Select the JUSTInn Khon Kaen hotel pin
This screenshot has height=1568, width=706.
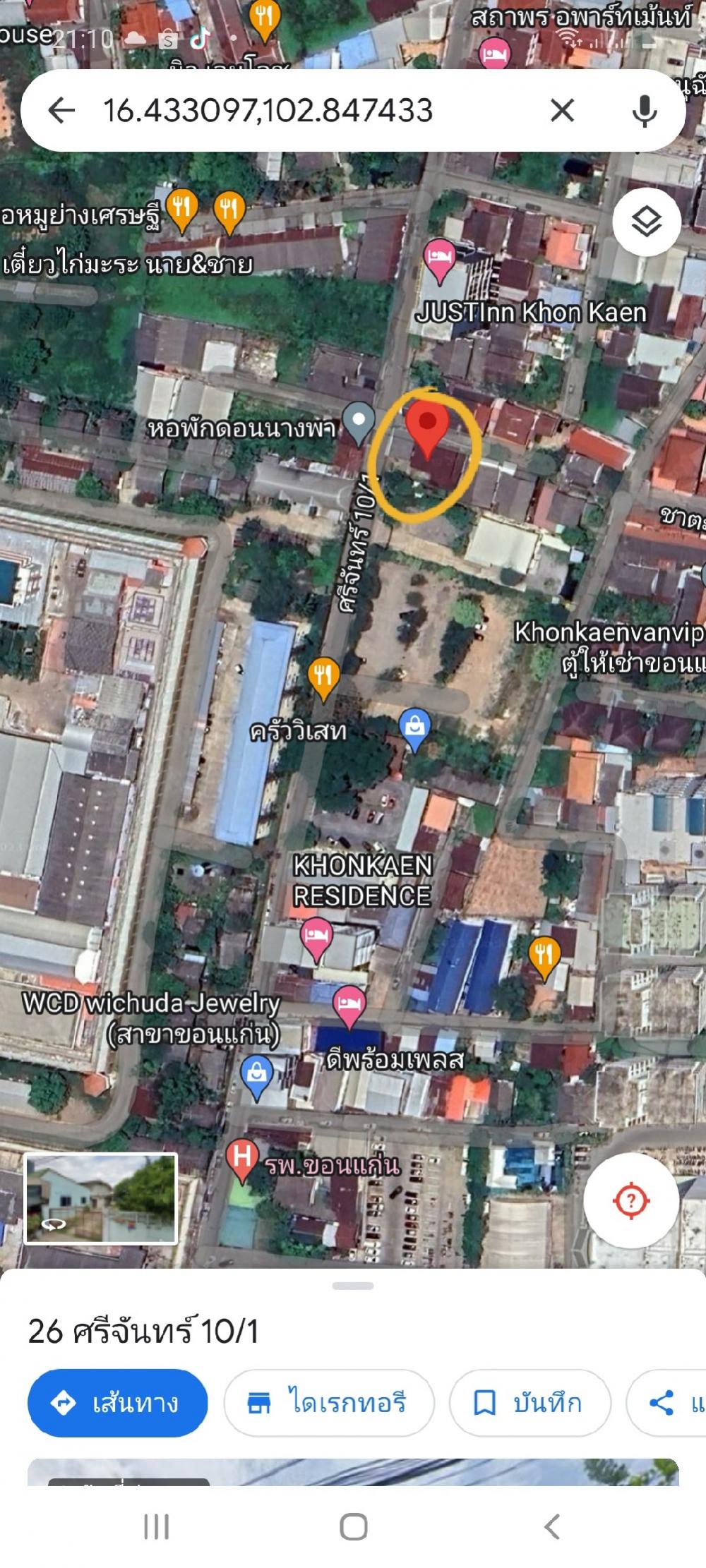438,262
